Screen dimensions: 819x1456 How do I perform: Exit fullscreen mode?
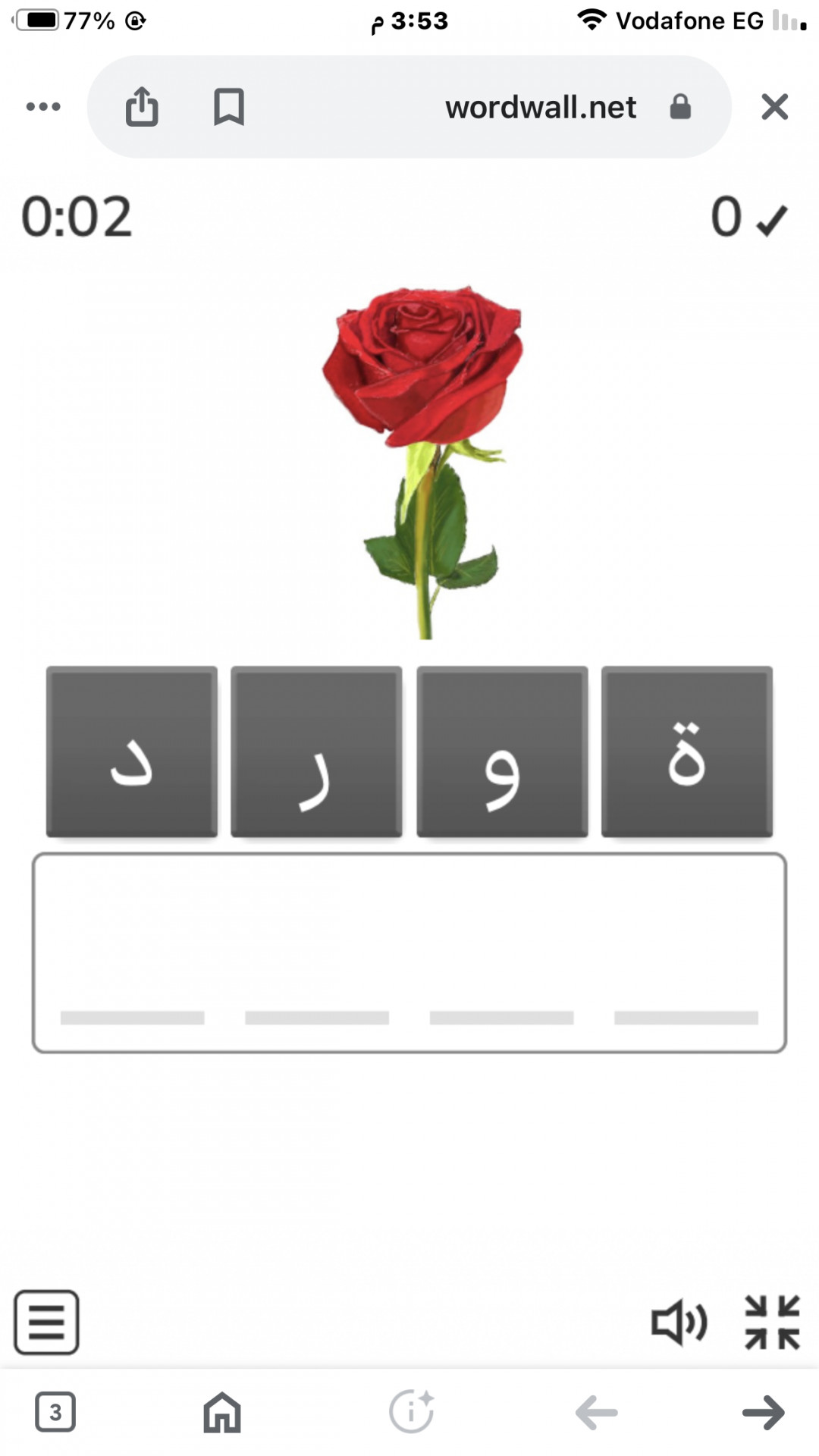coord(772,1323)
